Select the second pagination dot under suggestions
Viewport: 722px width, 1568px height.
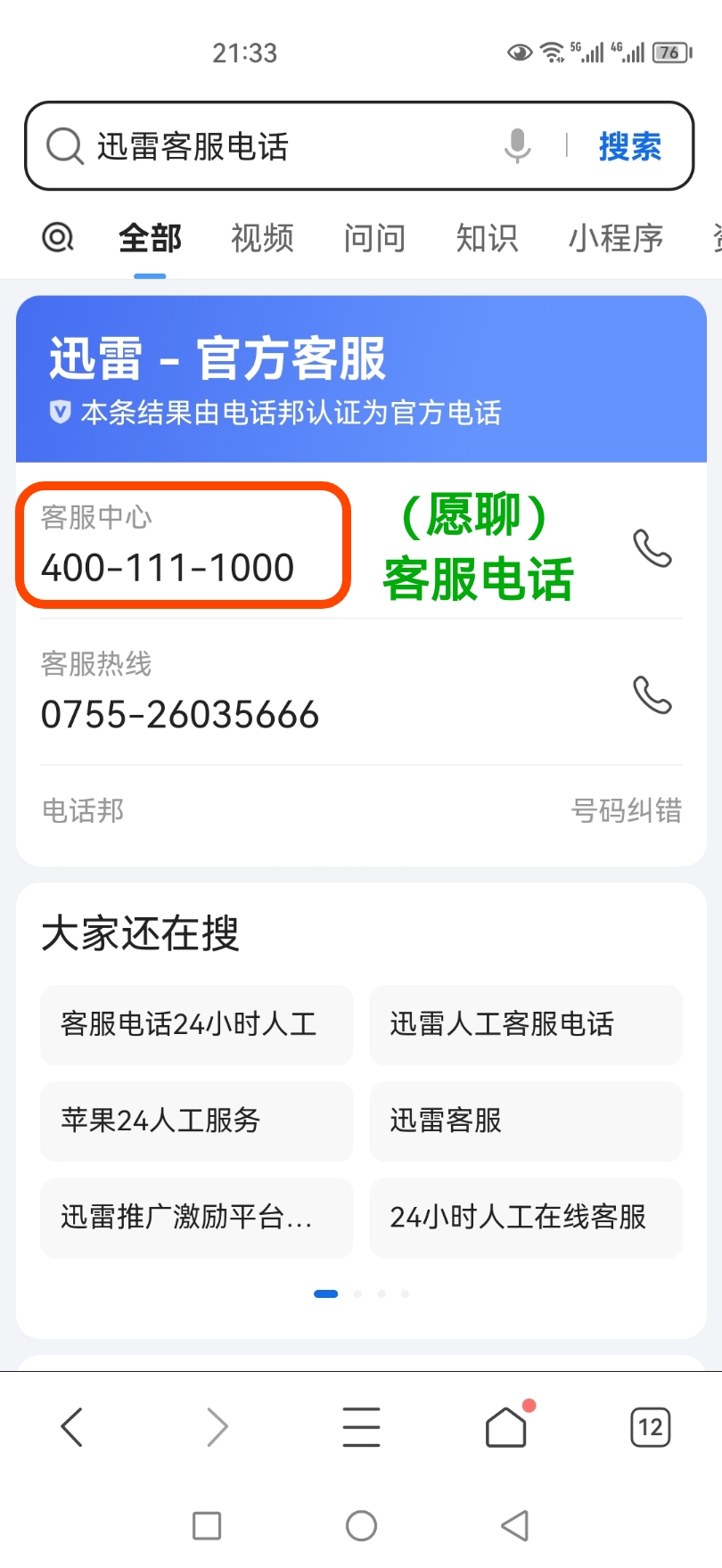pyautogui.click(x=357, y=1293)
